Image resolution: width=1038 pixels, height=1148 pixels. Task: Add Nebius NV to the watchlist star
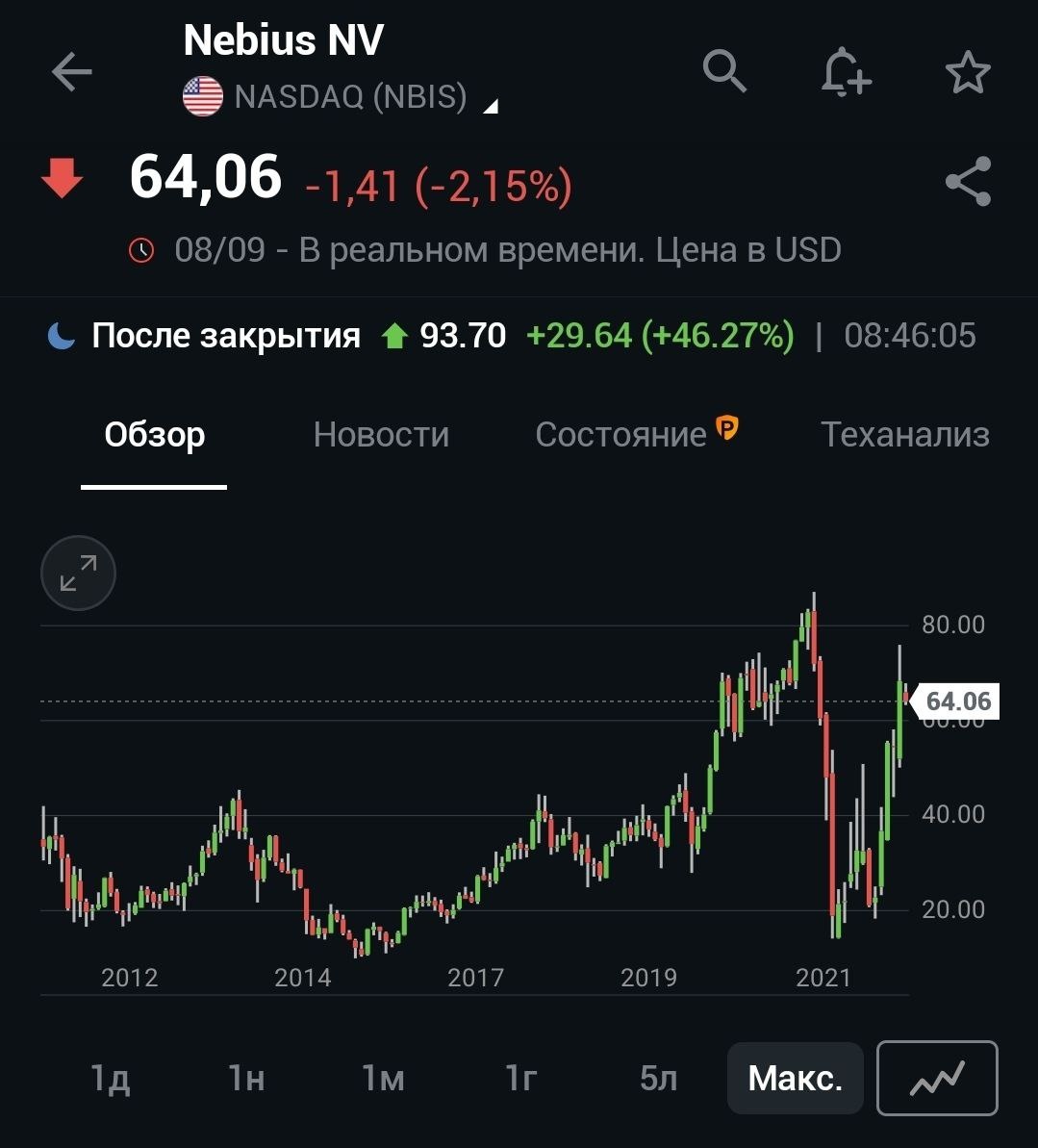tap(968, 73)
